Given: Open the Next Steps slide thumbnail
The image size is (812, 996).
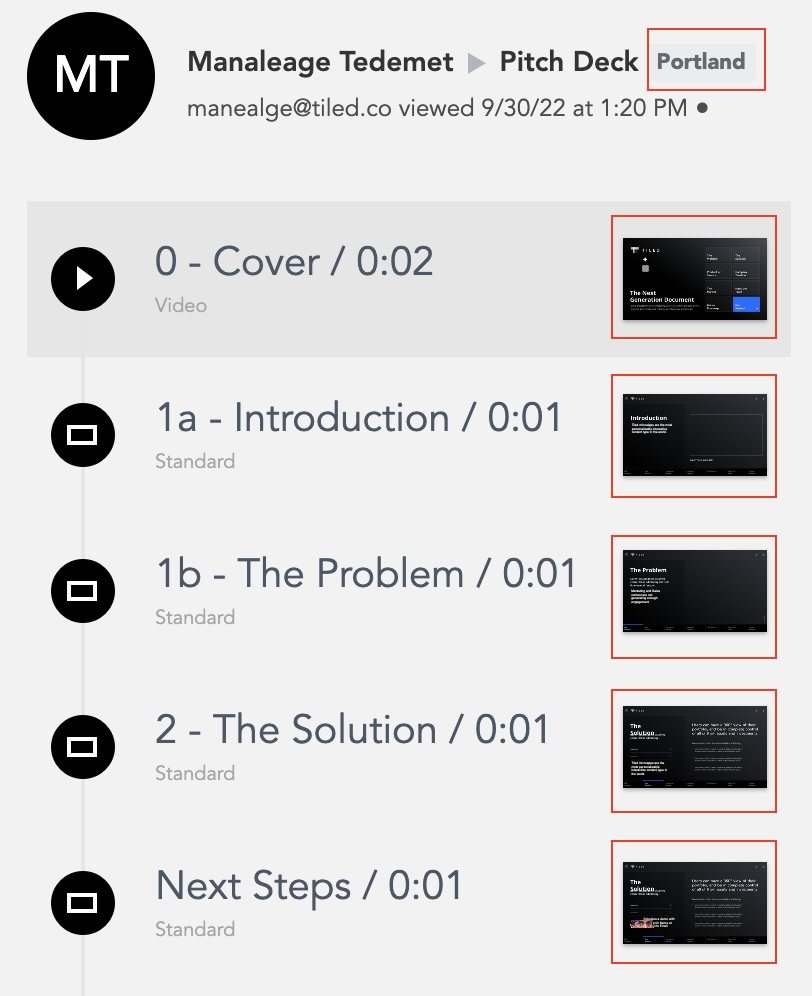Looking at the screenshot, I should point(694,903).
